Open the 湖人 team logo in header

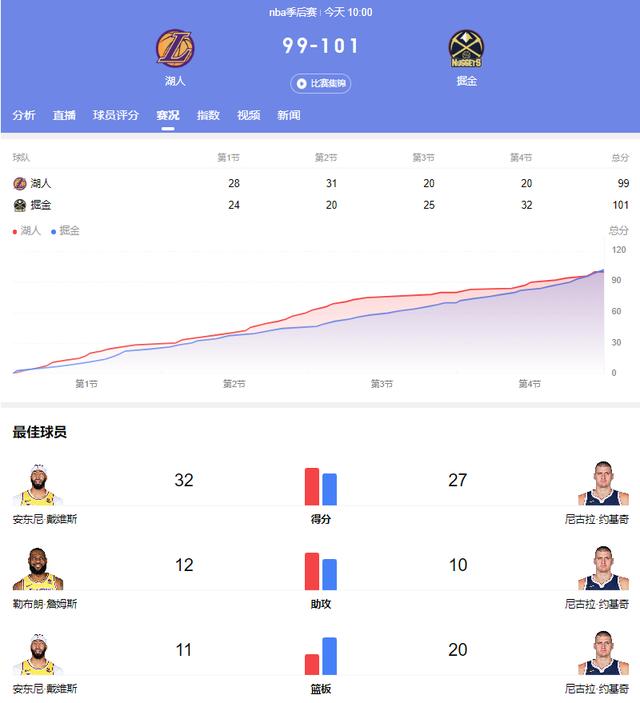point(175,48)
